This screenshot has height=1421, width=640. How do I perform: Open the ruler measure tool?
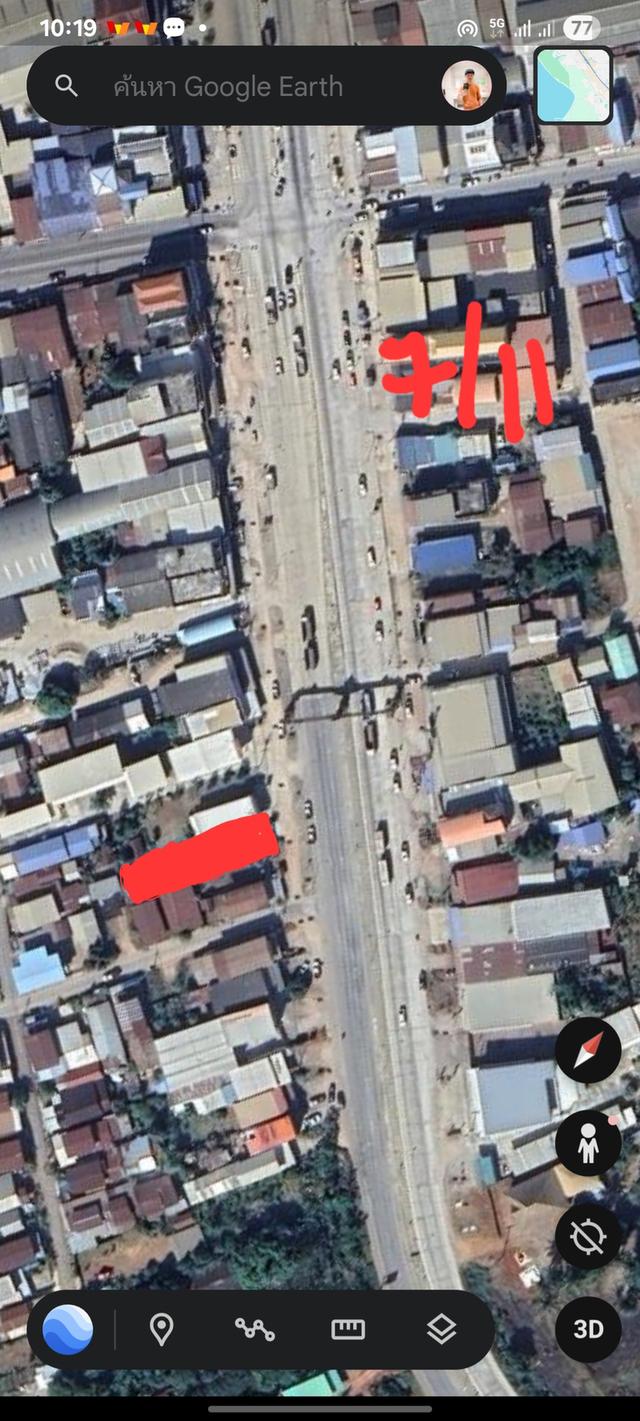coord(348,1329)
